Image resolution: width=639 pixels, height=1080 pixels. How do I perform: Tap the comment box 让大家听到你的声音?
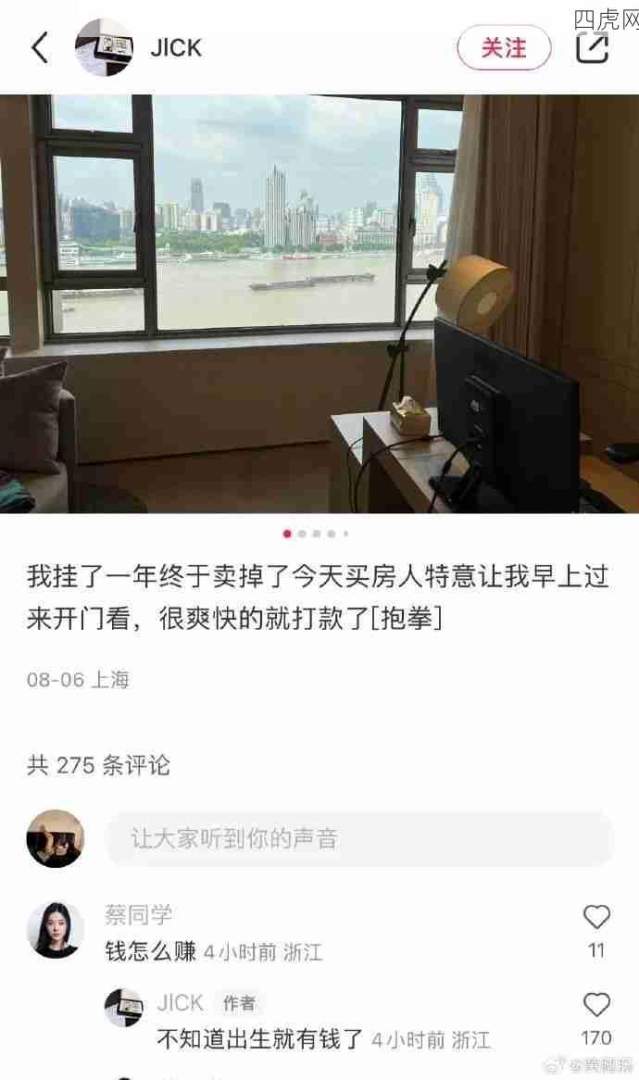(x=359, y=838)
